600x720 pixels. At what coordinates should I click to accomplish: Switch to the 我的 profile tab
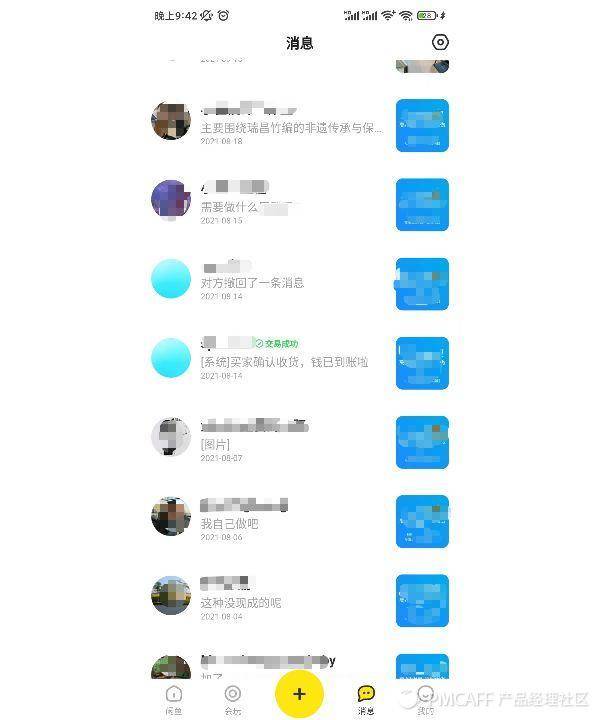[426, 698]
